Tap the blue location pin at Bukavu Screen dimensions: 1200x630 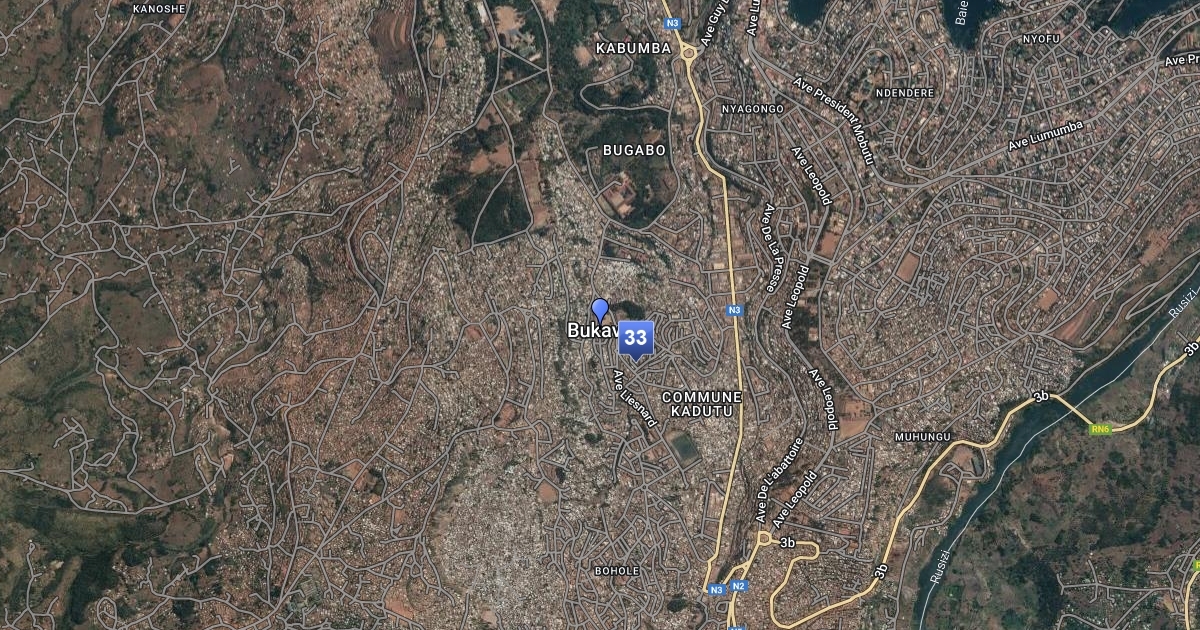600,309
